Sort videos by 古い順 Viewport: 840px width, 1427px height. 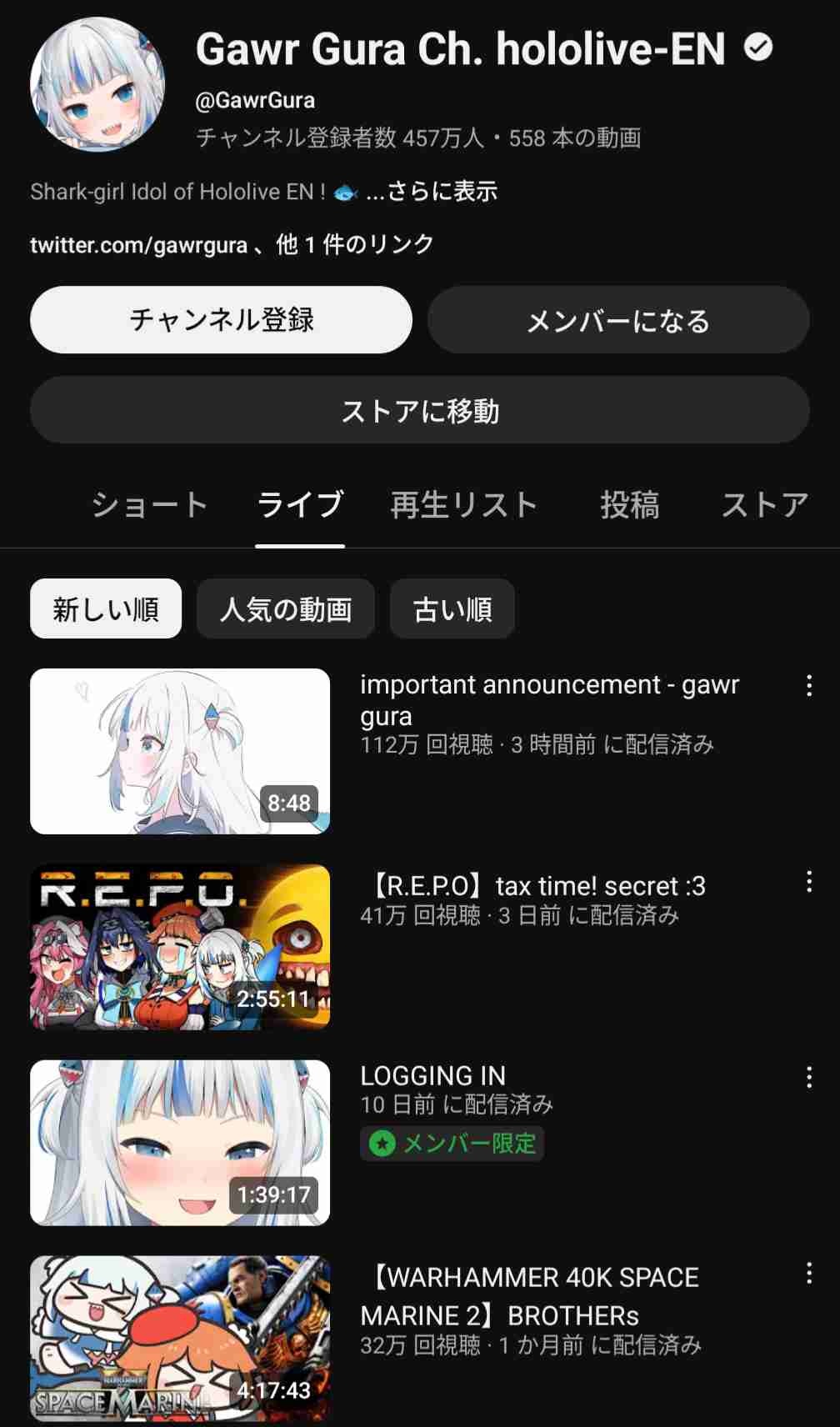(452, 609)
